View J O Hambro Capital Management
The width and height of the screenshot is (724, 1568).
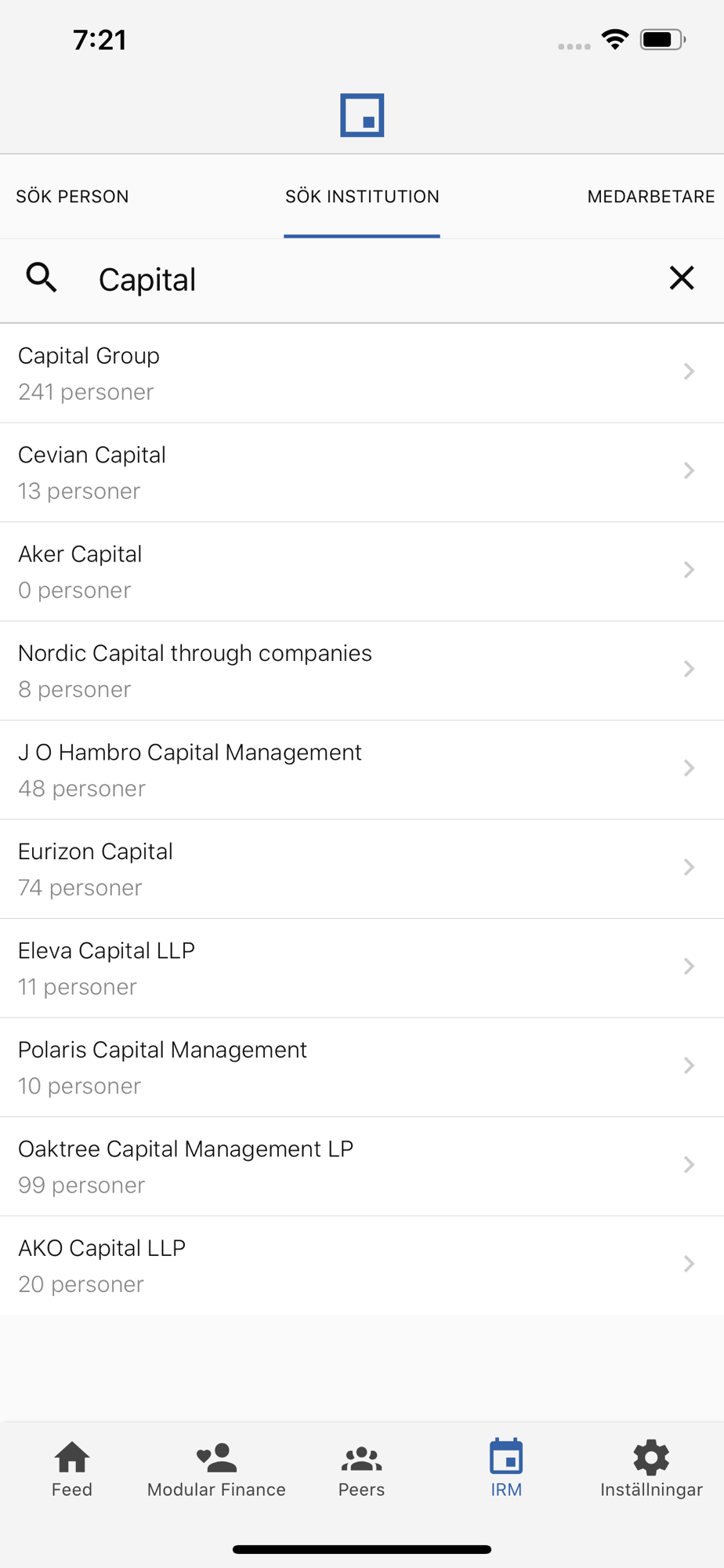coord(362,770)
